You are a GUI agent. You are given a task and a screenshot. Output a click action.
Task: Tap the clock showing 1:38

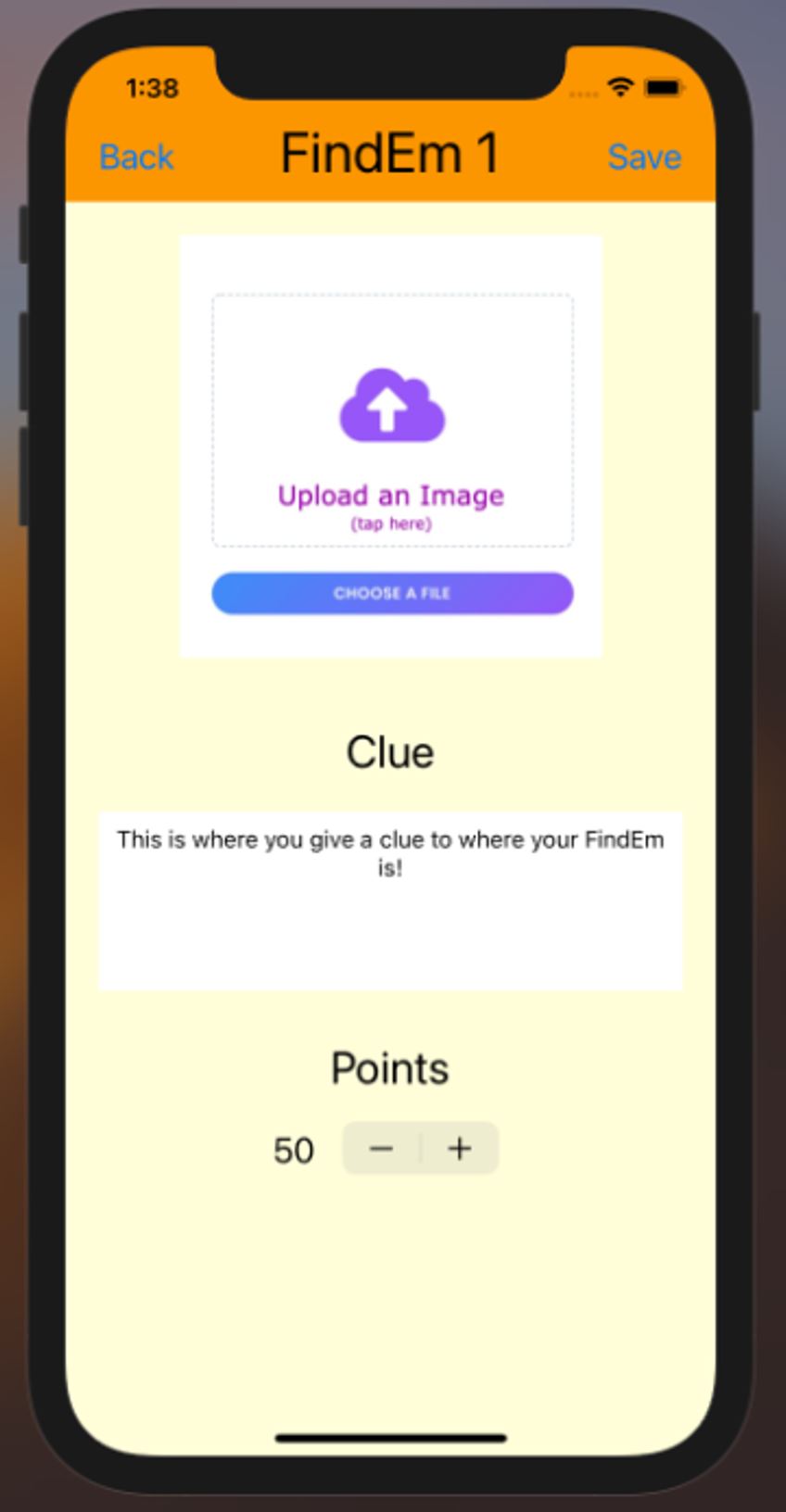pyautogui.click(x=151, y=89)
